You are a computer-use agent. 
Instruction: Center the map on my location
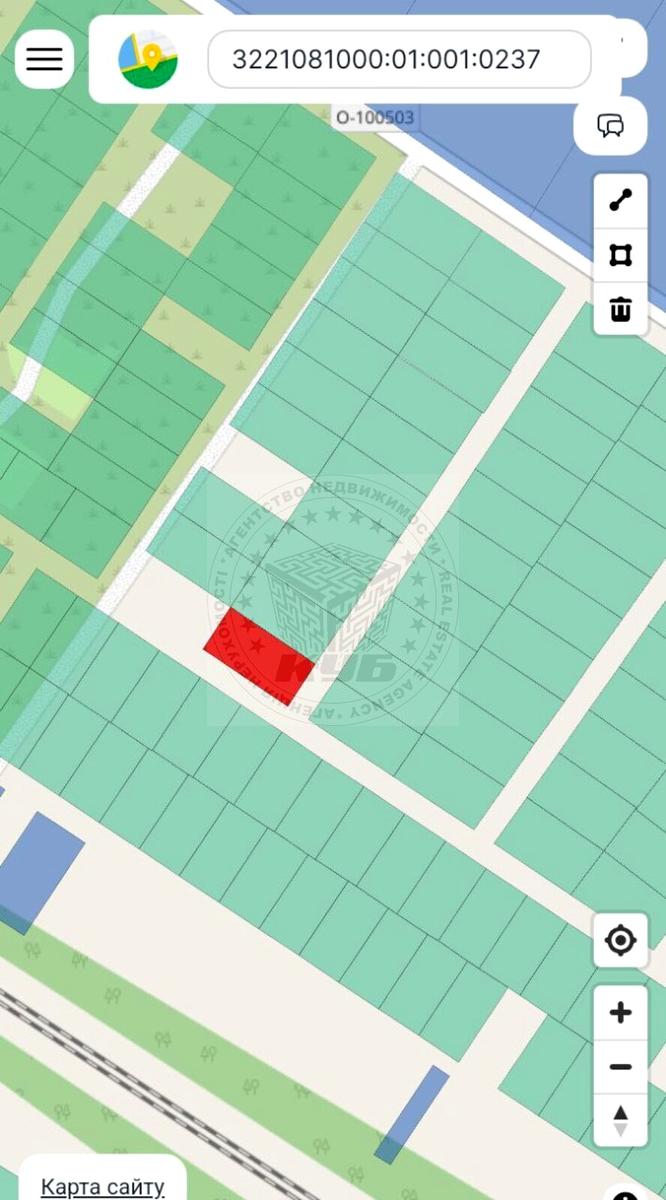point(620,940)
